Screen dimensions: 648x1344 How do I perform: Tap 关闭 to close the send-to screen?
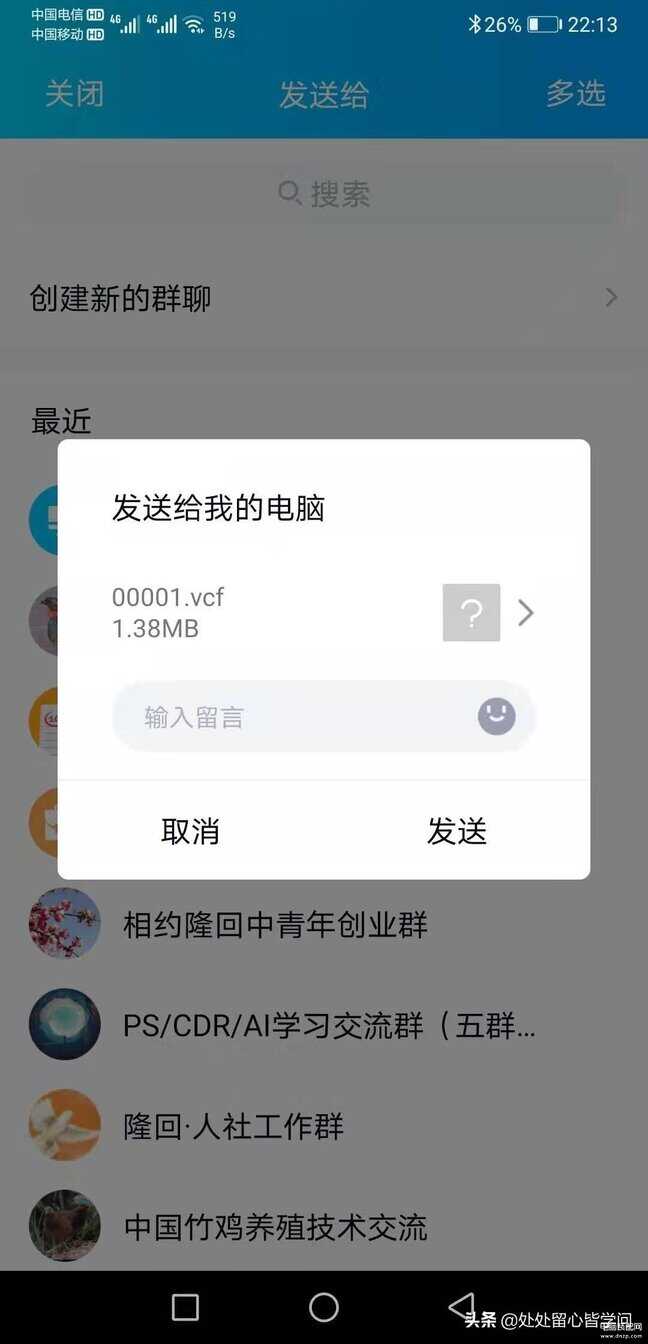coord(74,94)
